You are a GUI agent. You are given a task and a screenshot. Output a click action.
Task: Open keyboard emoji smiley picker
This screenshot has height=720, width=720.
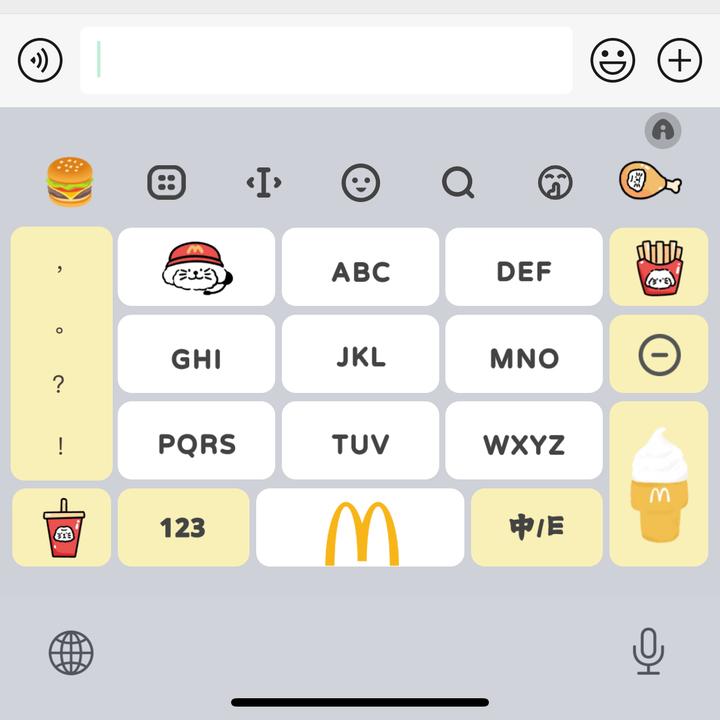[360, 182]
